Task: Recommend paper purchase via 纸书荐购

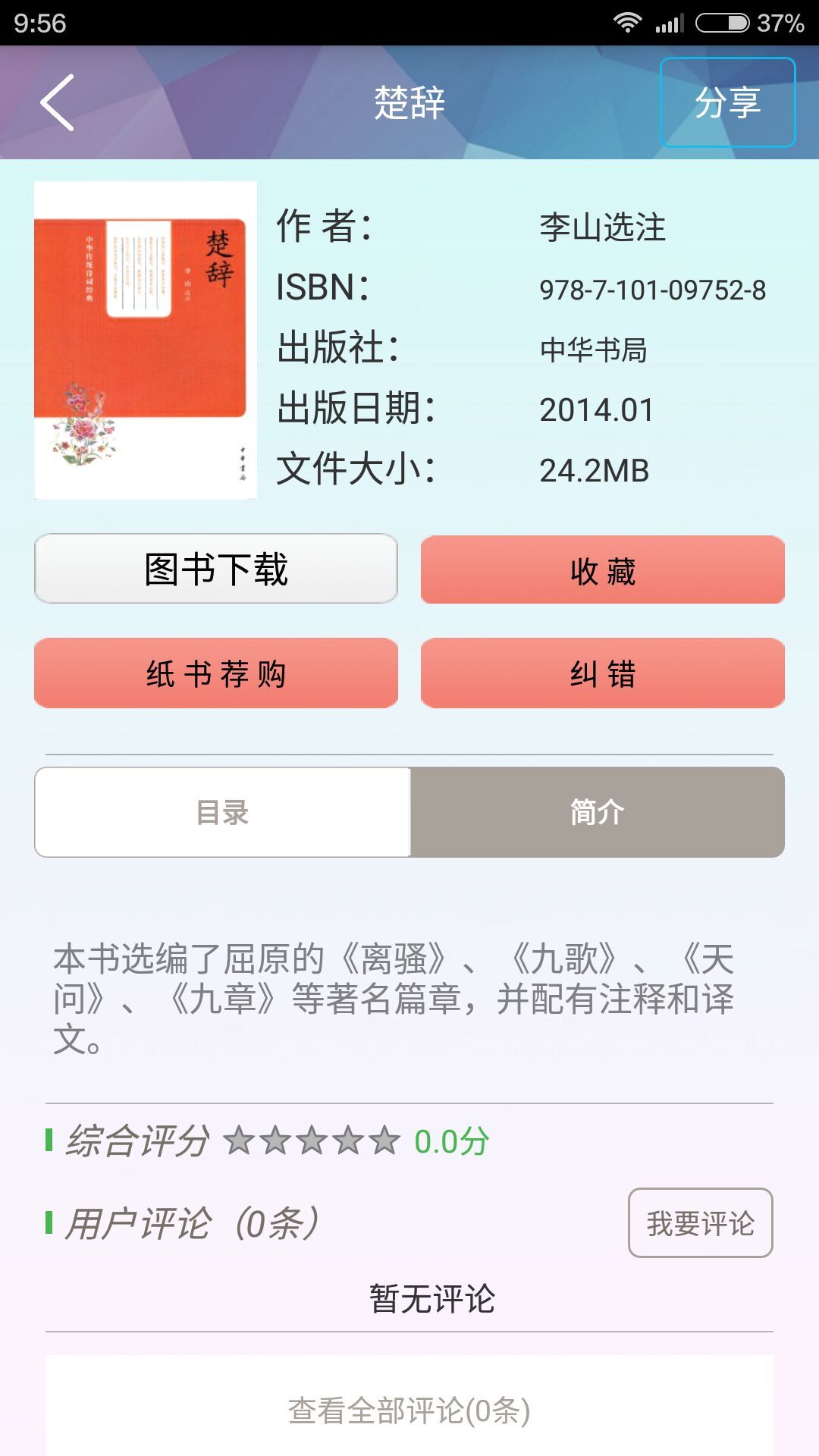Action: 216,673
